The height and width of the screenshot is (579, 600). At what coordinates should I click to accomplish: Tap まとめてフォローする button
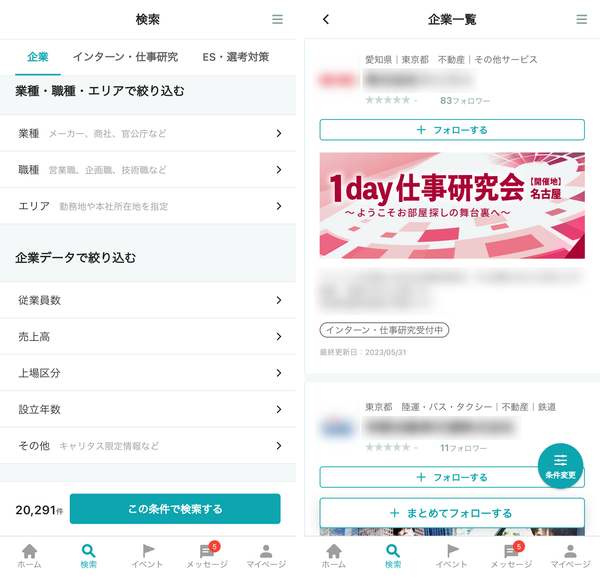(452, 513)
